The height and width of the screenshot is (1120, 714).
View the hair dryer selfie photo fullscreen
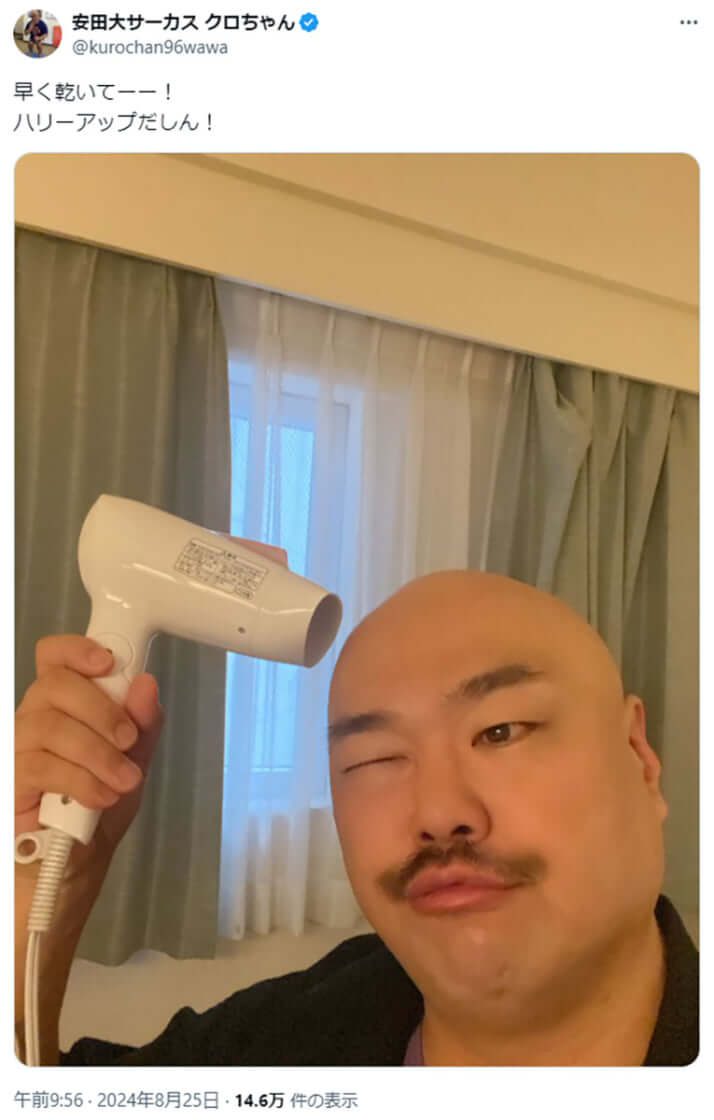(357, 609)
